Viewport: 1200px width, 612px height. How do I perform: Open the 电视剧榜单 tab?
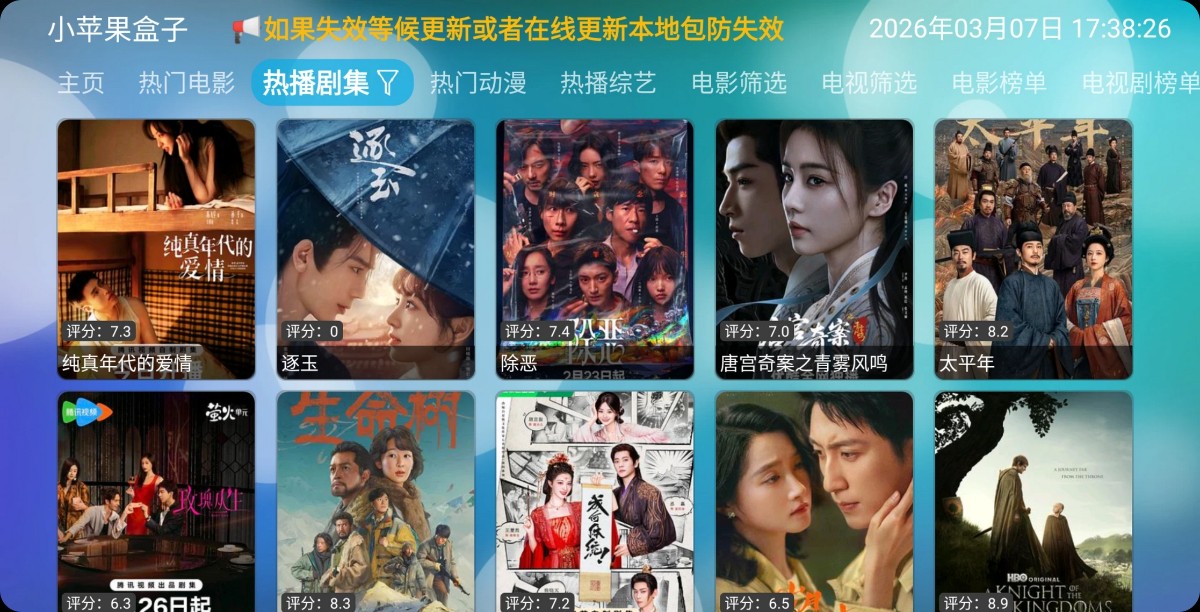[x=1140, y=83]
